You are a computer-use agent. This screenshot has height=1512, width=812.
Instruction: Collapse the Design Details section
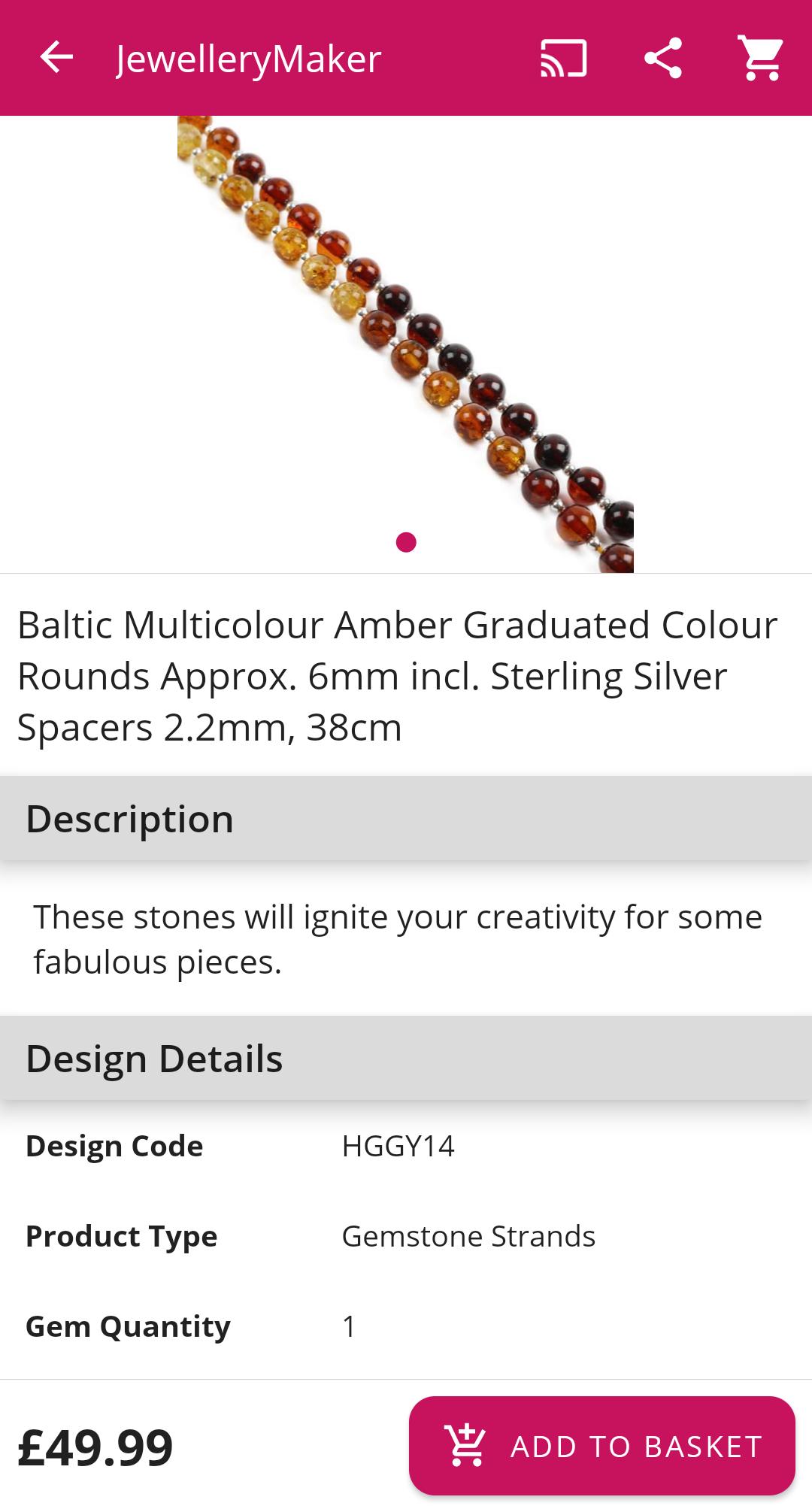coord(406,1058)
